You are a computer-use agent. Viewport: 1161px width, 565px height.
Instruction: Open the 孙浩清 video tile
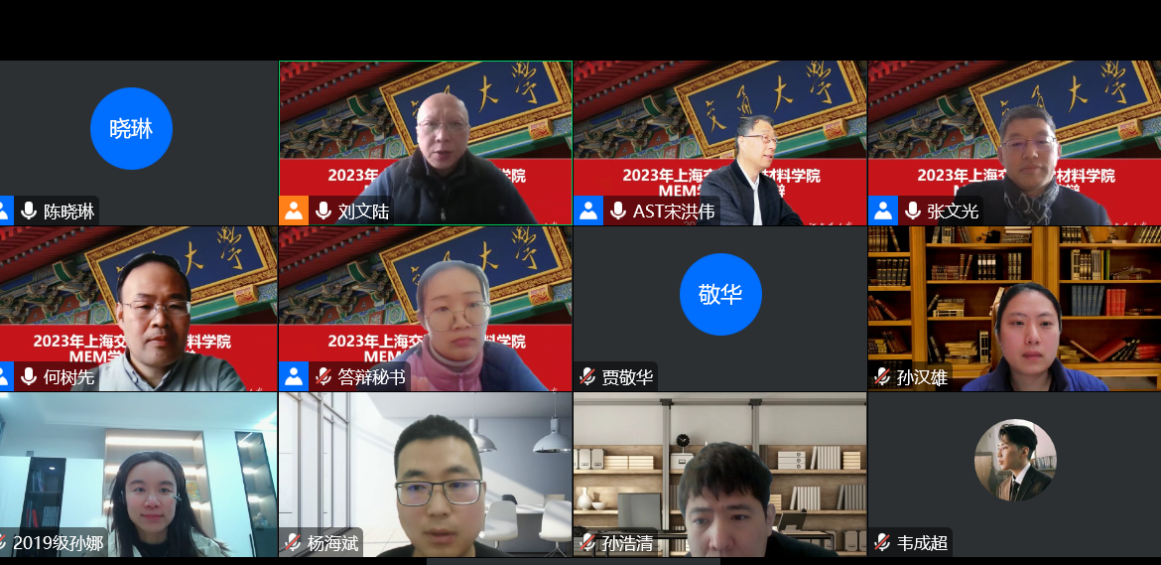719,473
